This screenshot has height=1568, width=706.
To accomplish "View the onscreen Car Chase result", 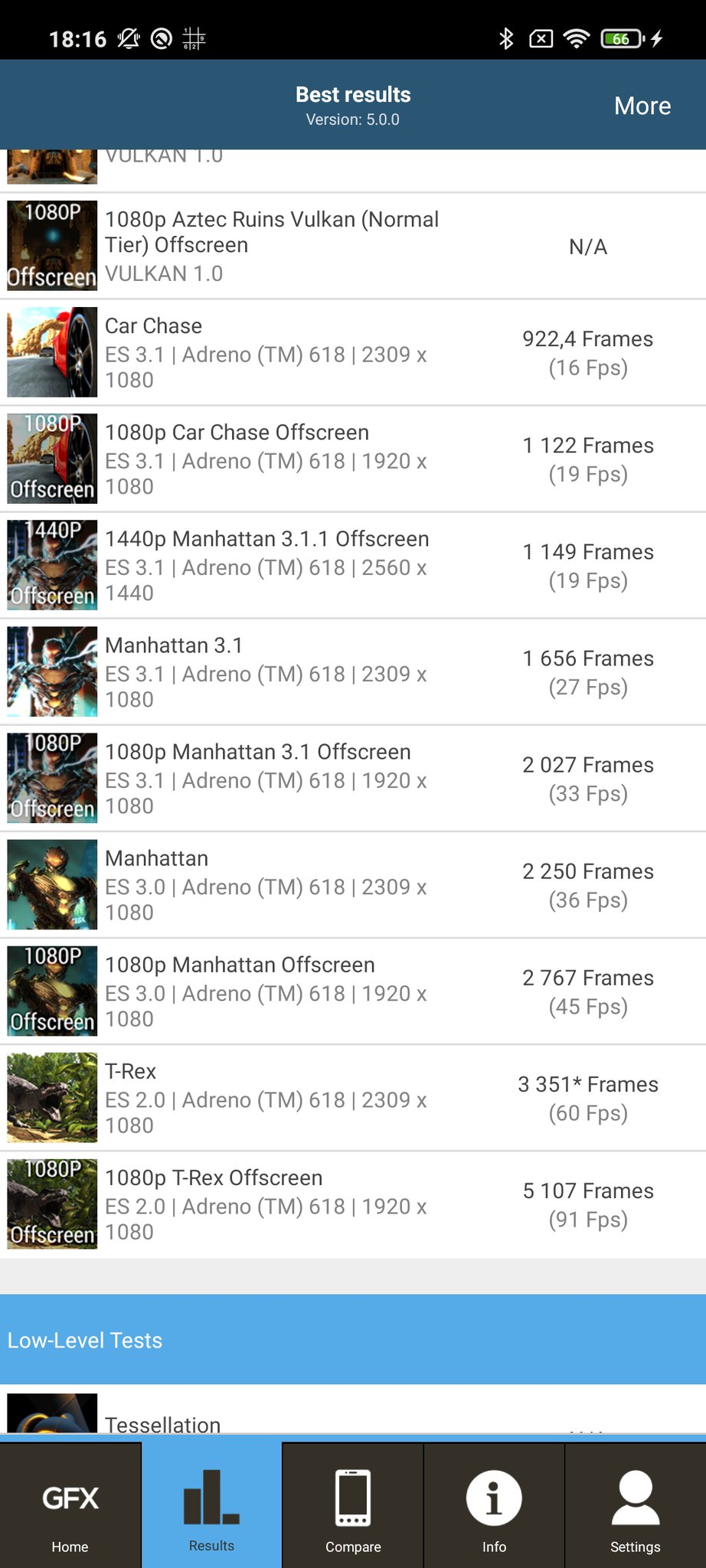I will [x=353, y=352].
